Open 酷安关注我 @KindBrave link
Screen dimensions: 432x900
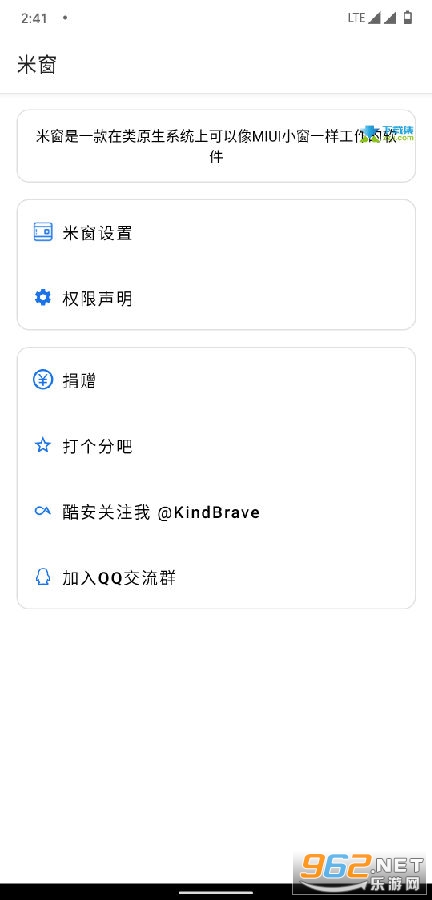pos(216,511)
